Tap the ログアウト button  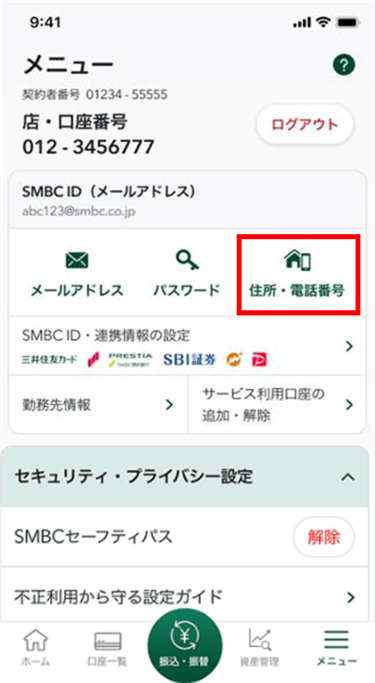coord(304,125)
